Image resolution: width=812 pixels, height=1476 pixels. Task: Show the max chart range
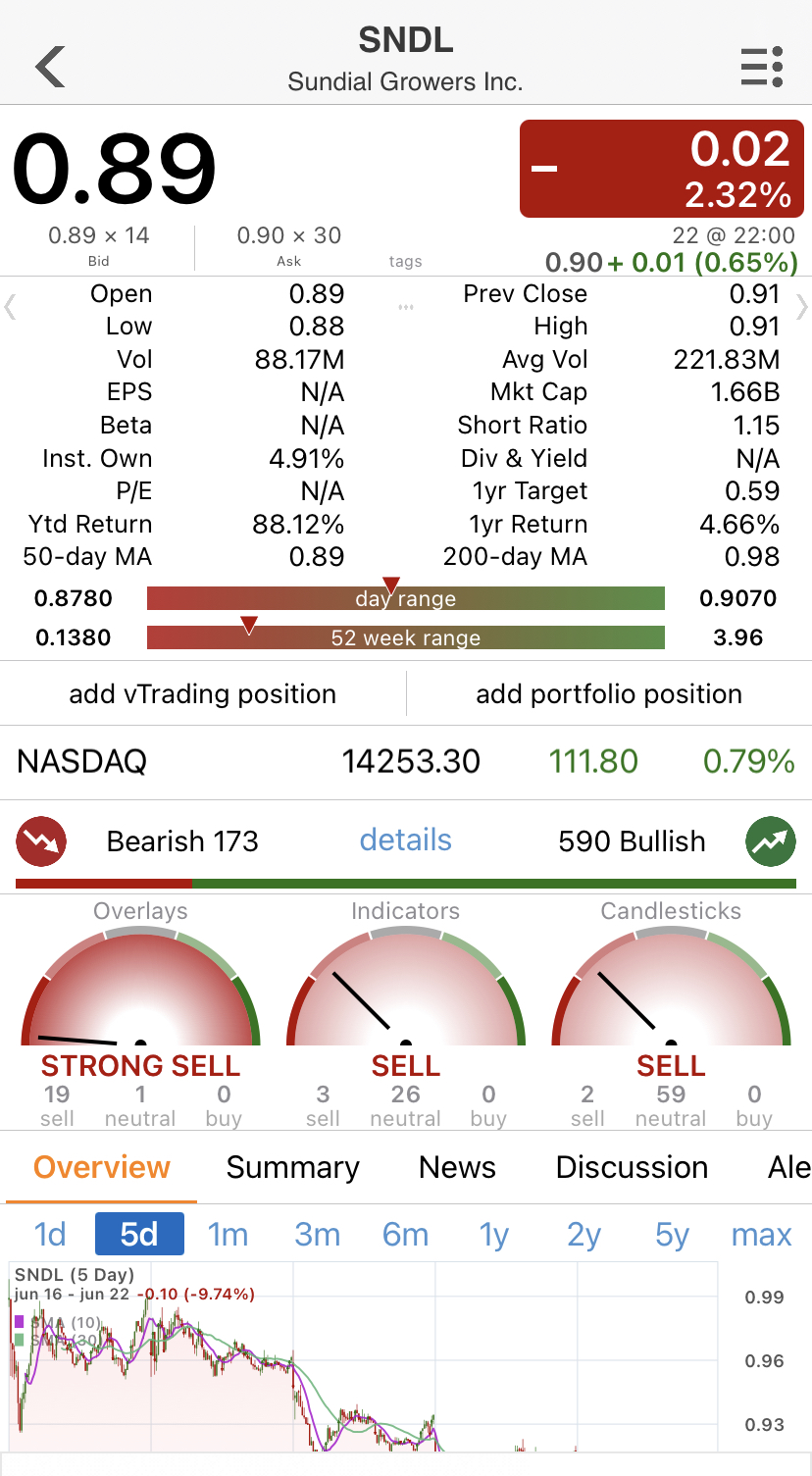[762, 1234]
